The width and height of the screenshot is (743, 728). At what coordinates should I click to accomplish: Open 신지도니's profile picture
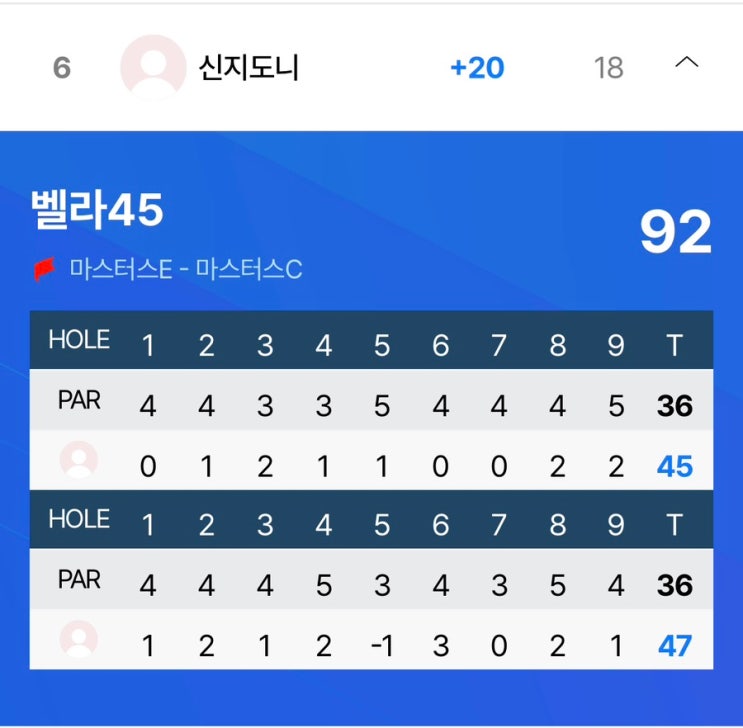pyautogui.click(x=152, y=67)
